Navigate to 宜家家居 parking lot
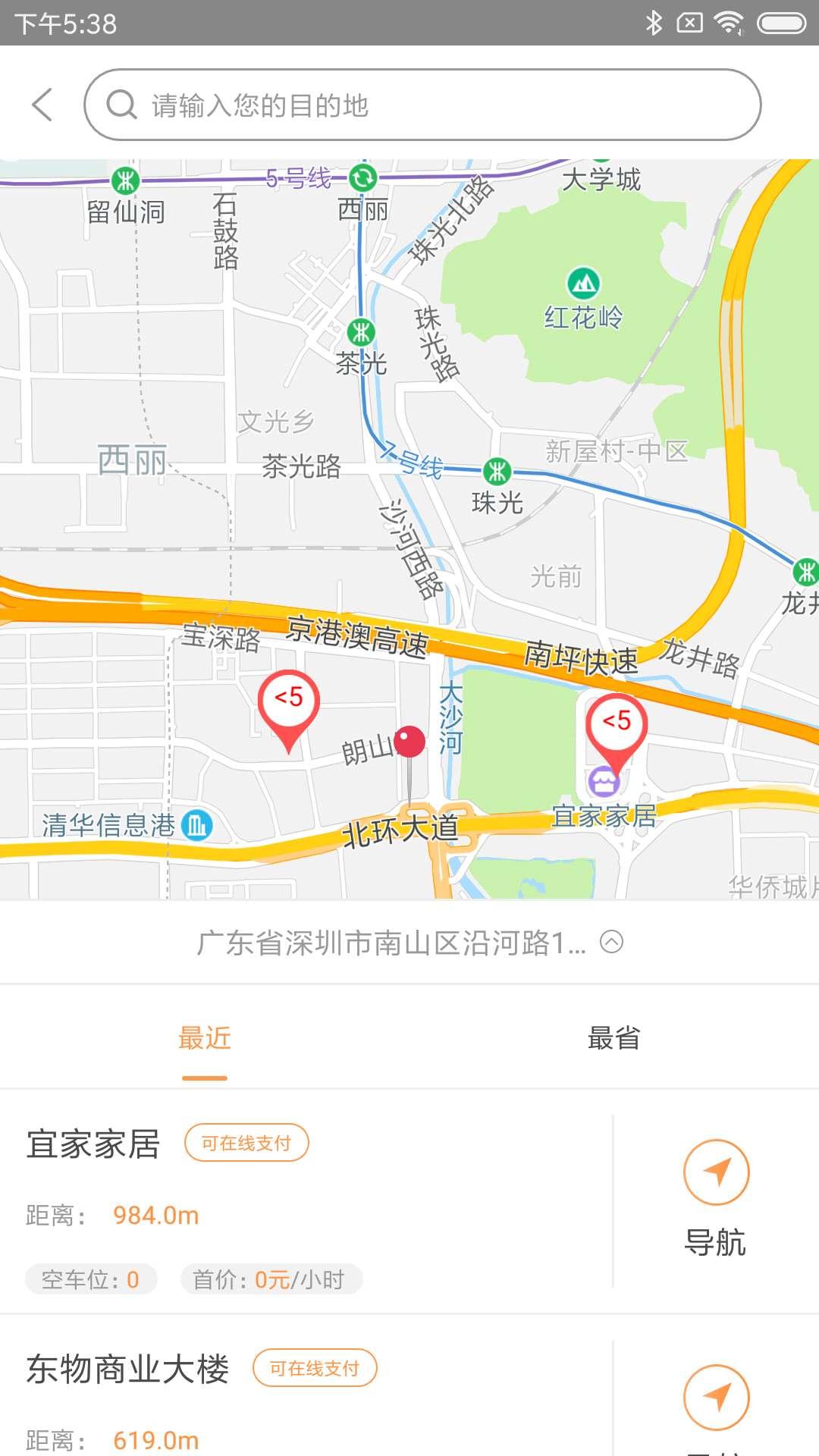 716,1198
